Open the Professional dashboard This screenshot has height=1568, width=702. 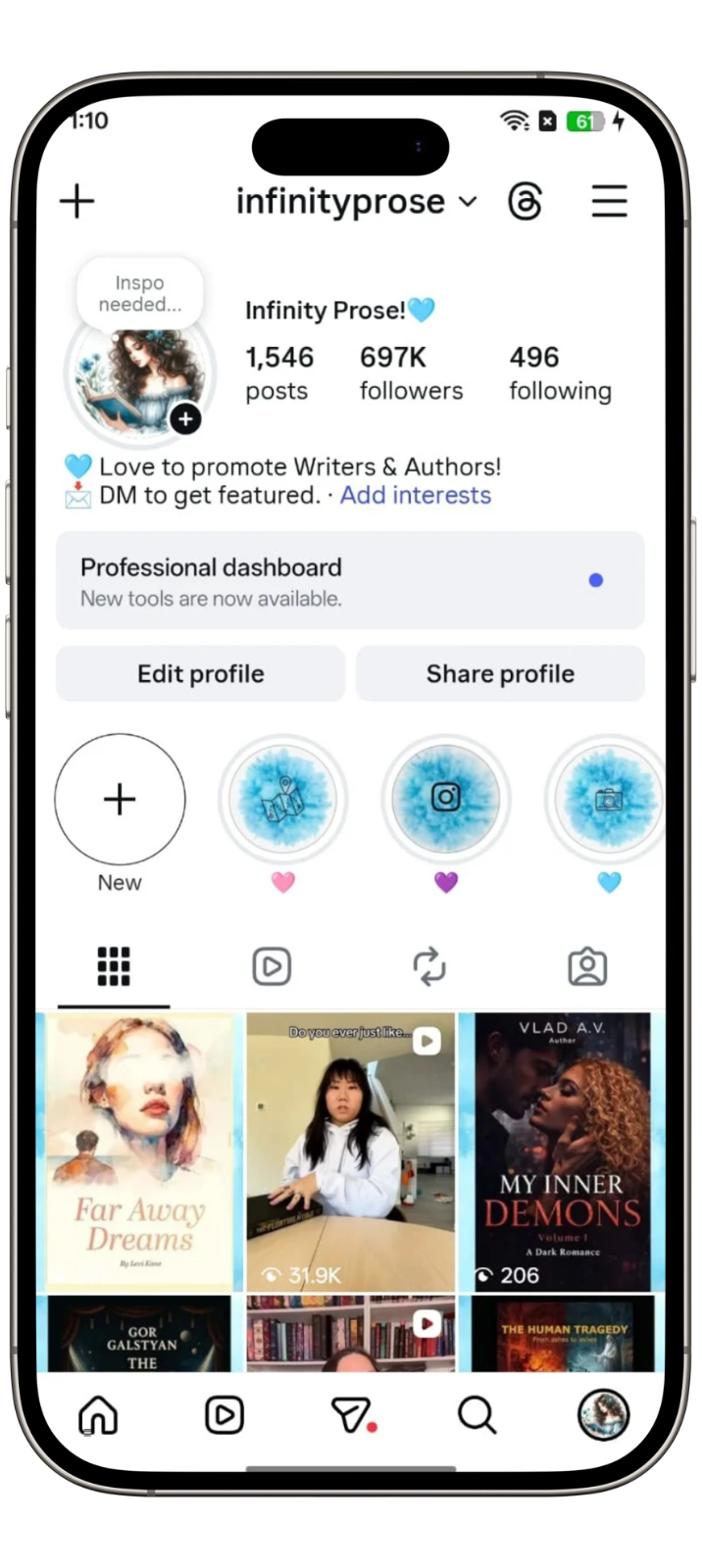350,581
